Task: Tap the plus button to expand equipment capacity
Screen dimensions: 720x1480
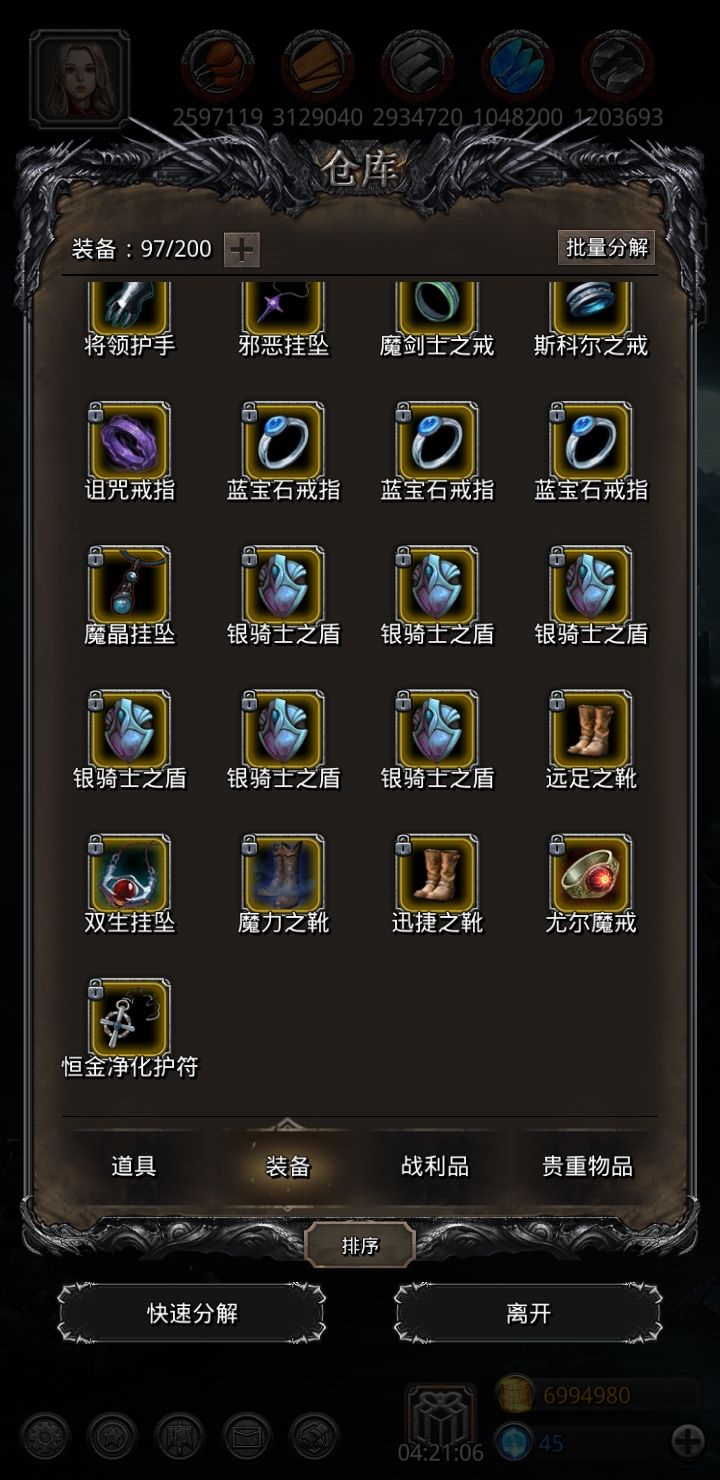Action: coord(241,249)
